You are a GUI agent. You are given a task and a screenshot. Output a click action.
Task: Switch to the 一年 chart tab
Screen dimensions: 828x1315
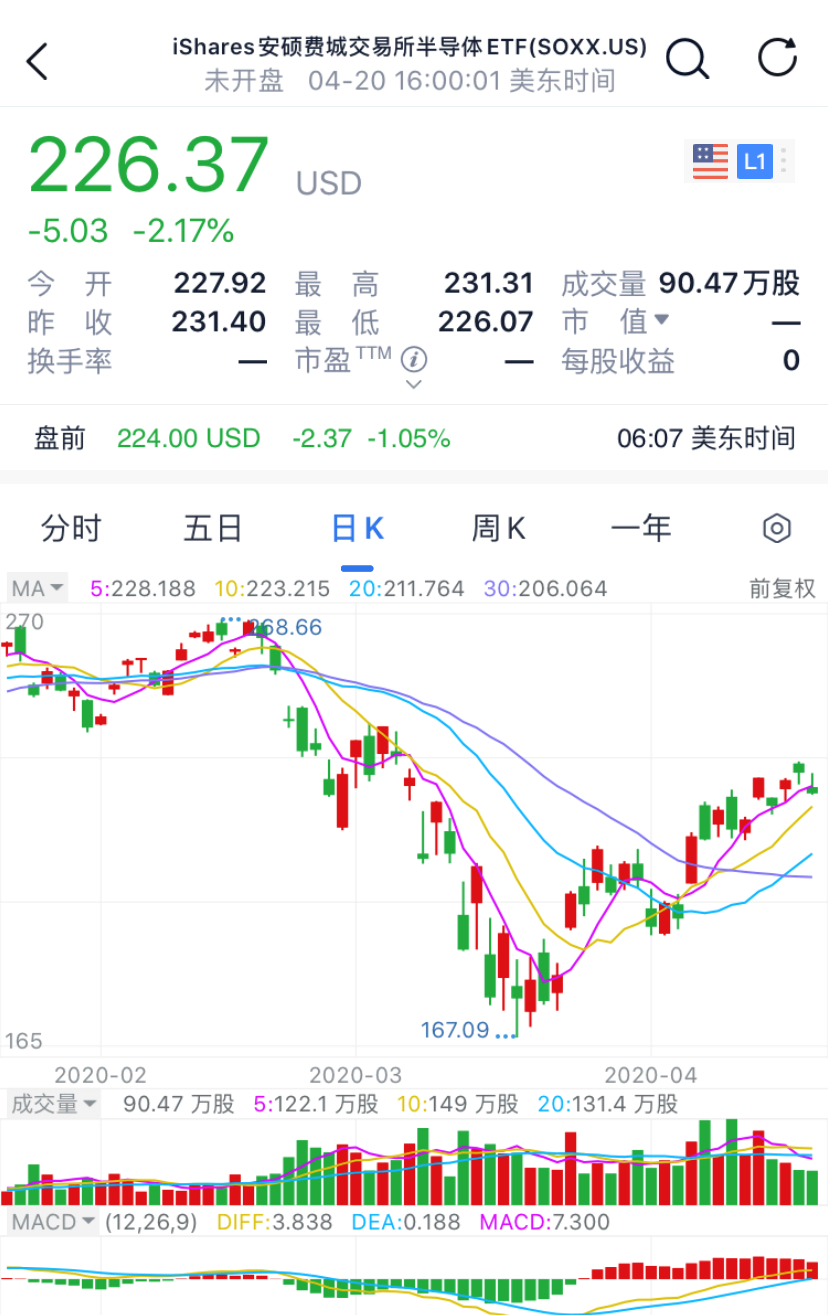click(x=641, y=528)
